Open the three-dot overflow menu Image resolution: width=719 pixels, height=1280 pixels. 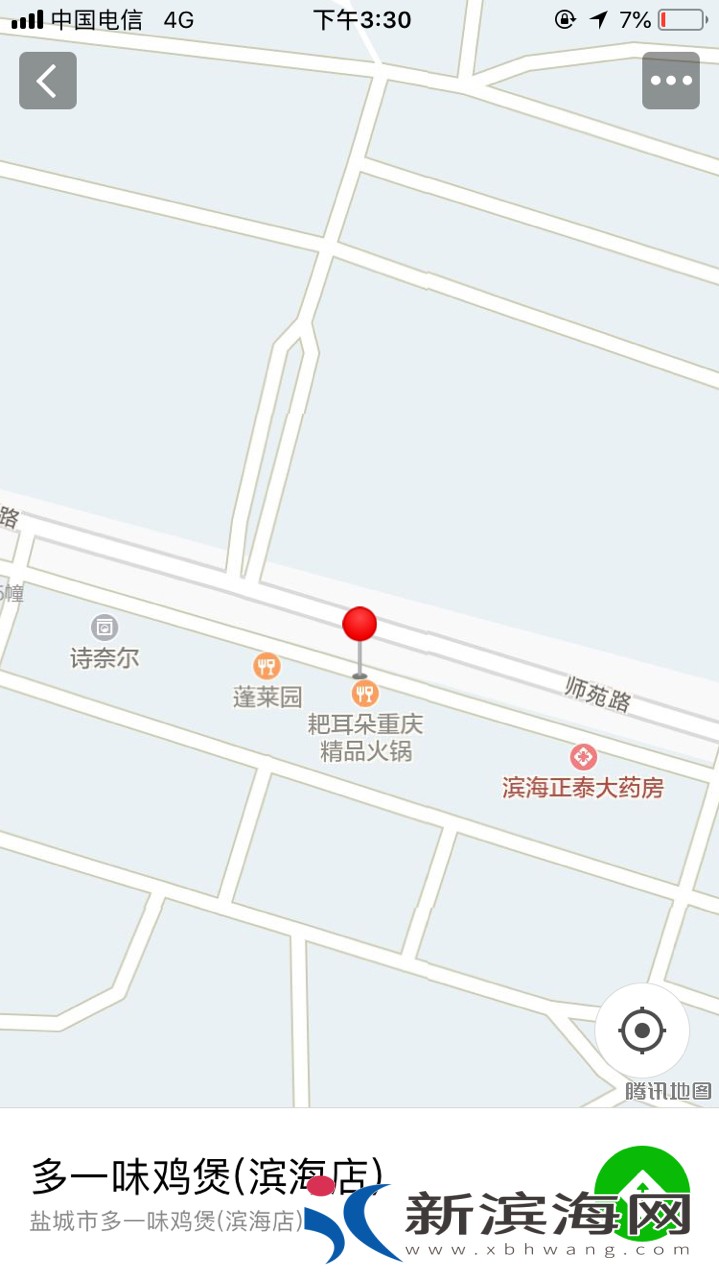point(670,81)
